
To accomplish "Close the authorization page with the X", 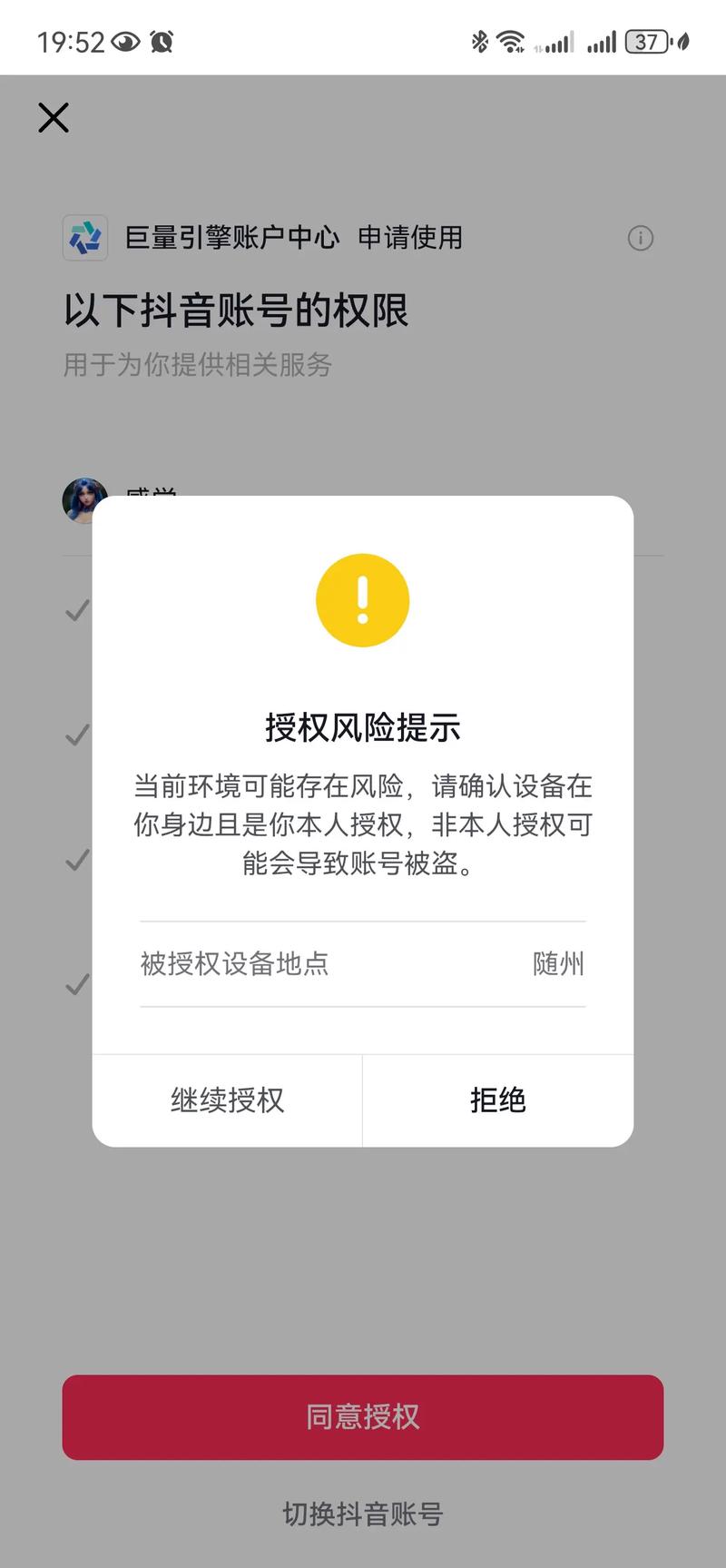I will pos(53,117).
